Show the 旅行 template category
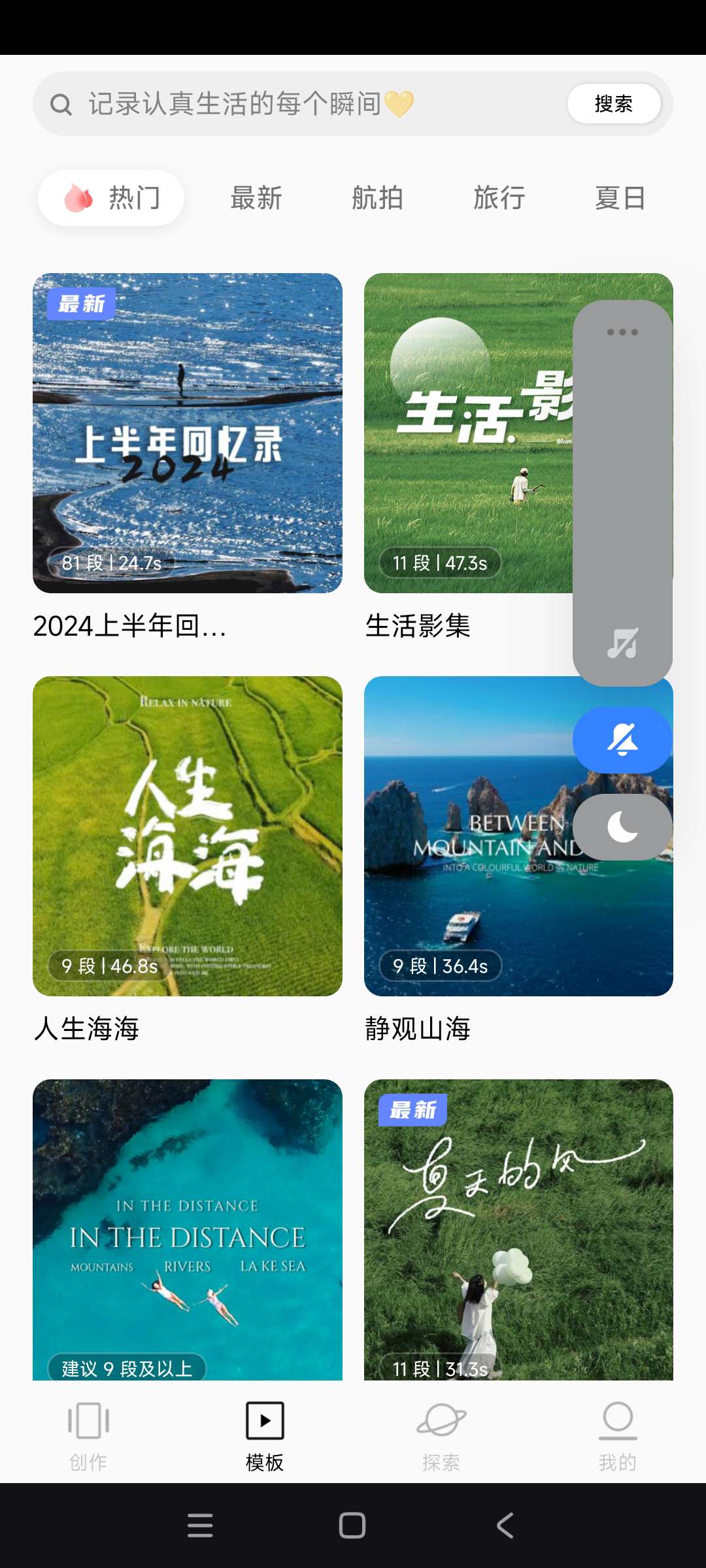The height and width of the screenshot is (1568, 706). (x=499, y=198)
